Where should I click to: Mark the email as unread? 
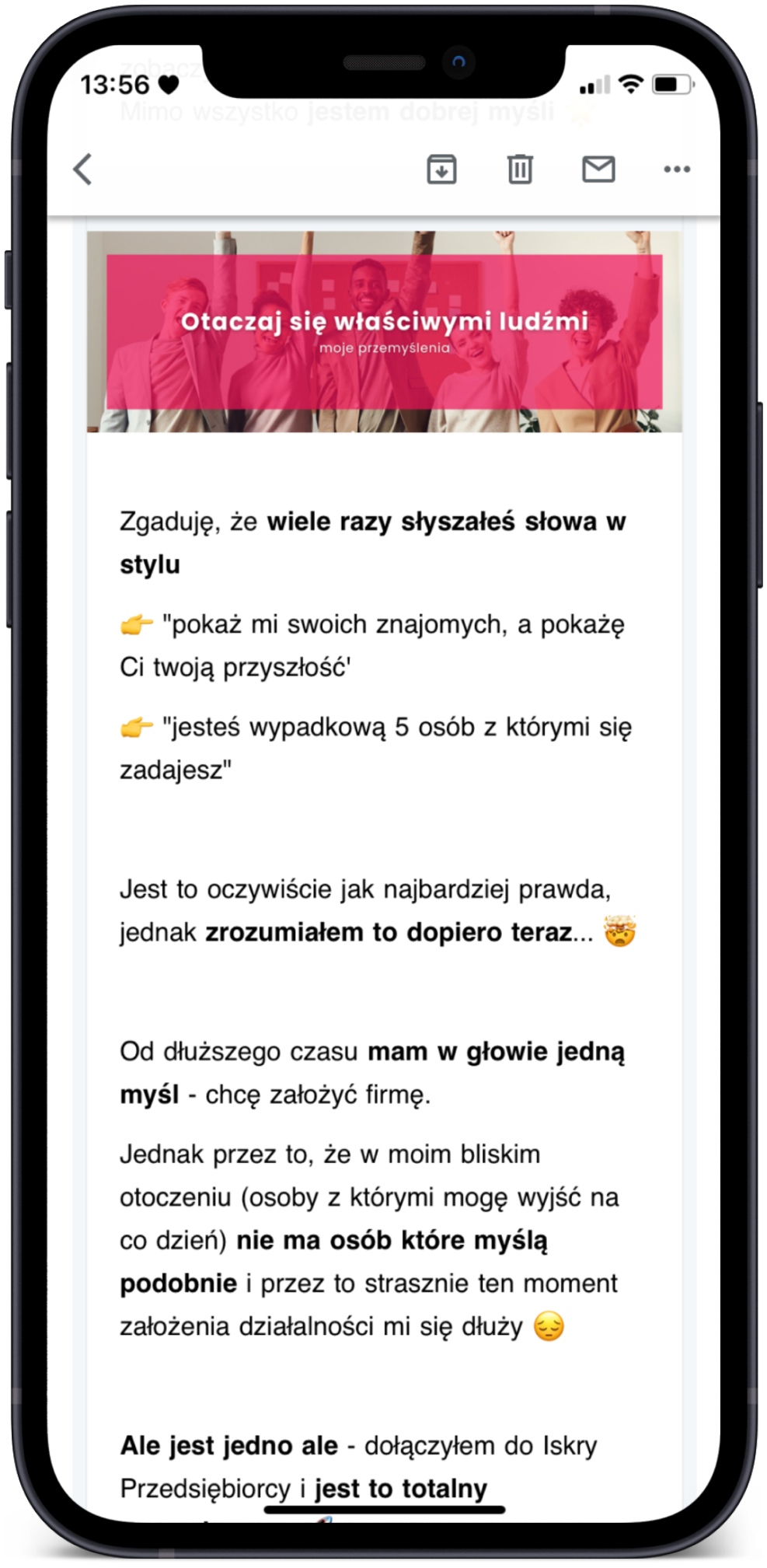[598, 169]
